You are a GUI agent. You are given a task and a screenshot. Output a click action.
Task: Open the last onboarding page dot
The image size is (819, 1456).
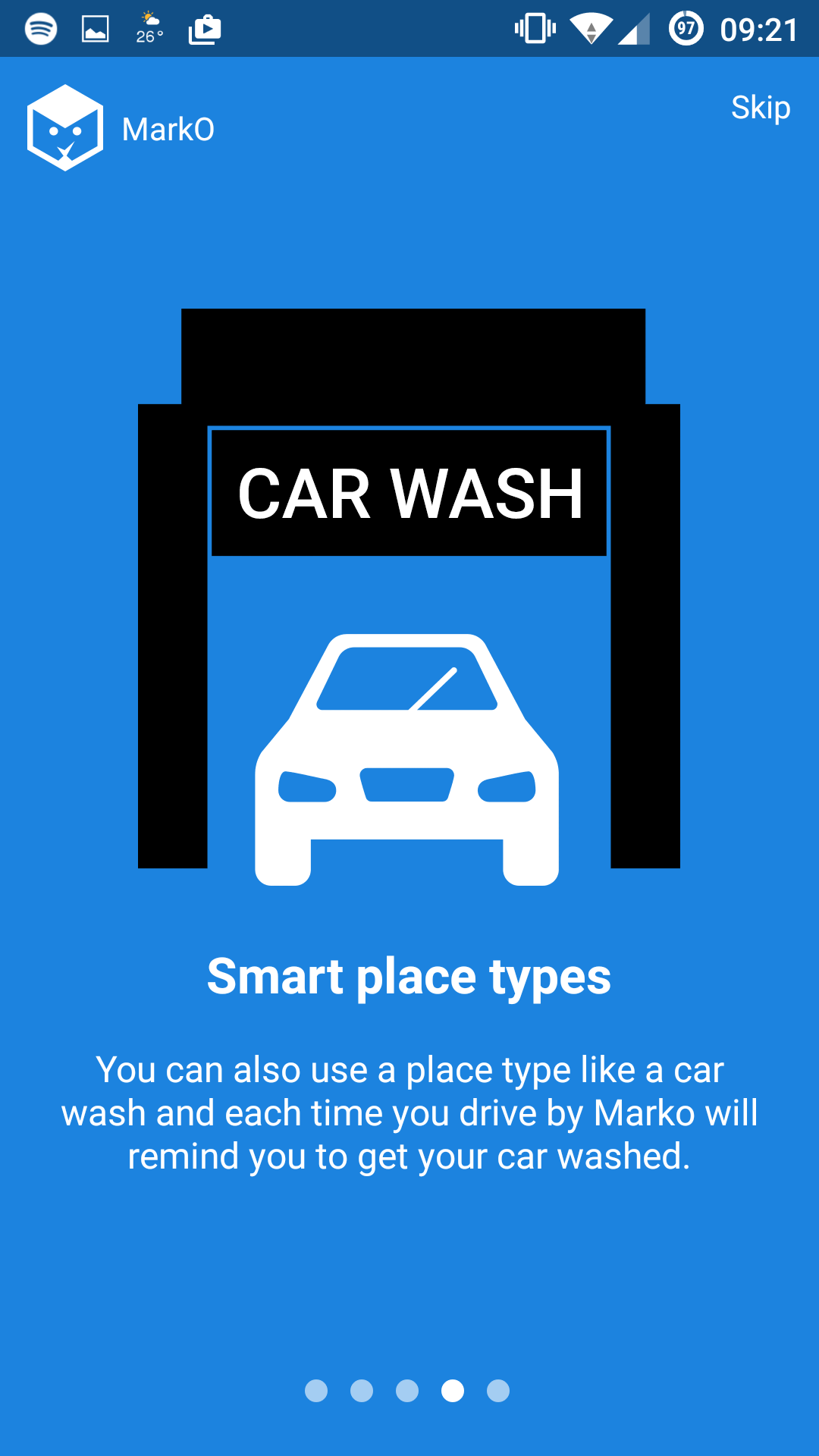(498, 1391)
